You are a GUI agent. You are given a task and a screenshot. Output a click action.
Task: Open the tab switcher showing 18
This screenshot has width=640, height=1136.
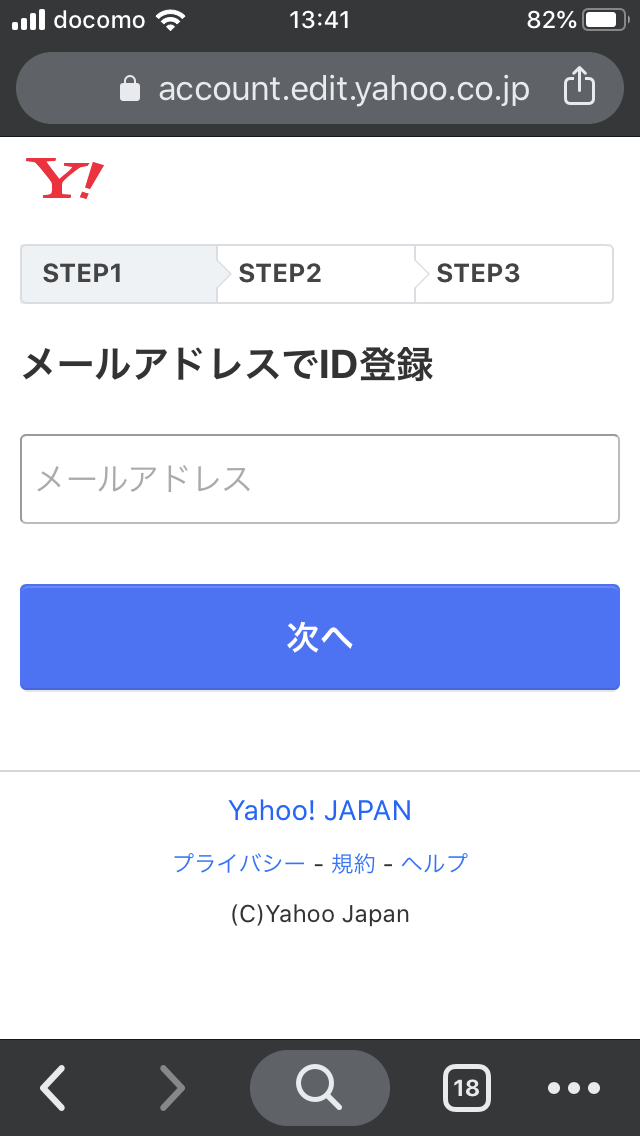click(x=467, y=1088)
